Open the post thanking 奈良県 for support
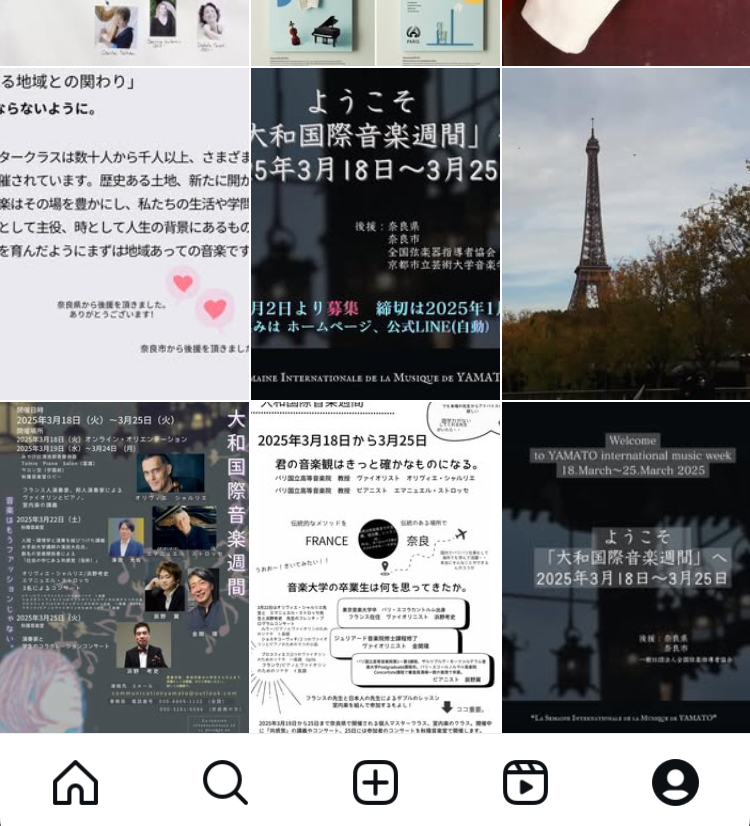 coord(125,232)
